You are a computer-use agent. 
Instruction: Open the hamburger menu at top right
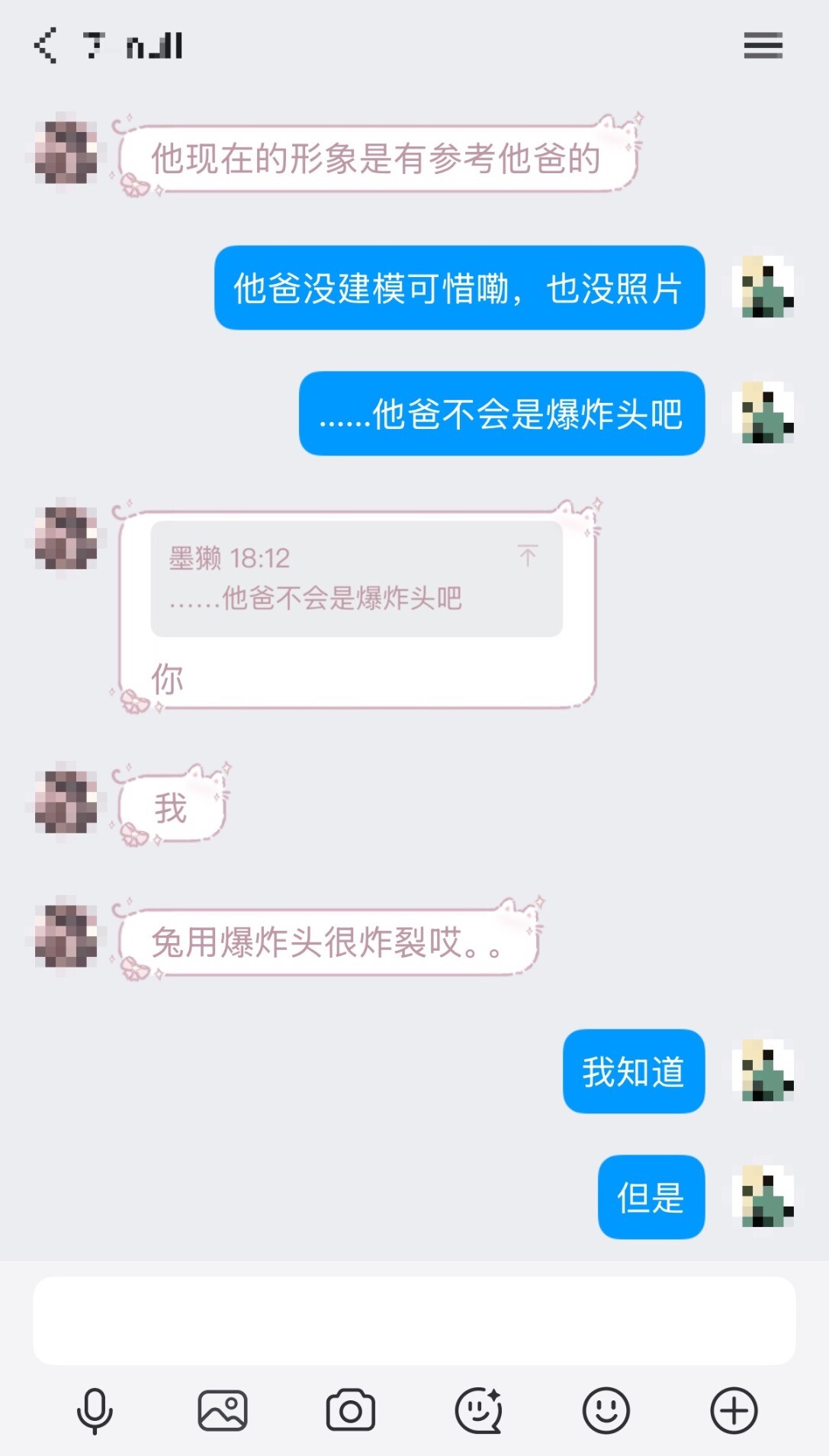(763, 45)
